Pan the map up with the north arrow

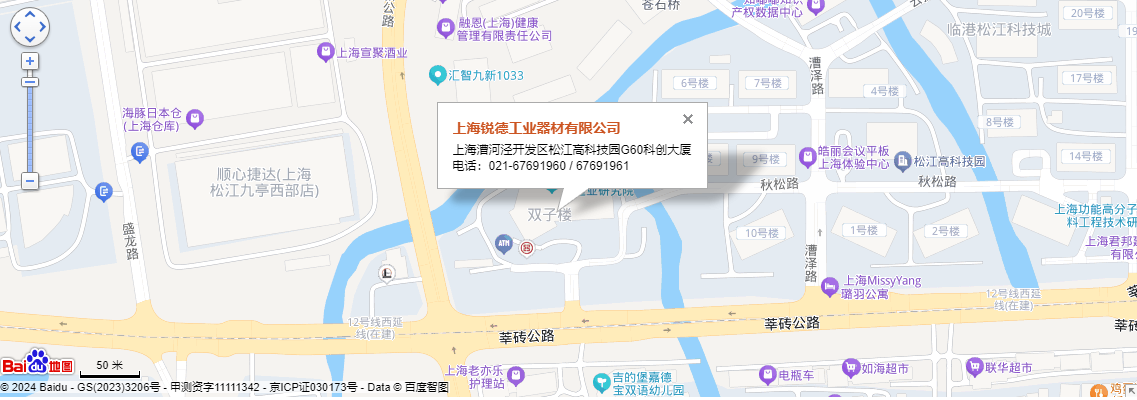(x=30, y=16)
